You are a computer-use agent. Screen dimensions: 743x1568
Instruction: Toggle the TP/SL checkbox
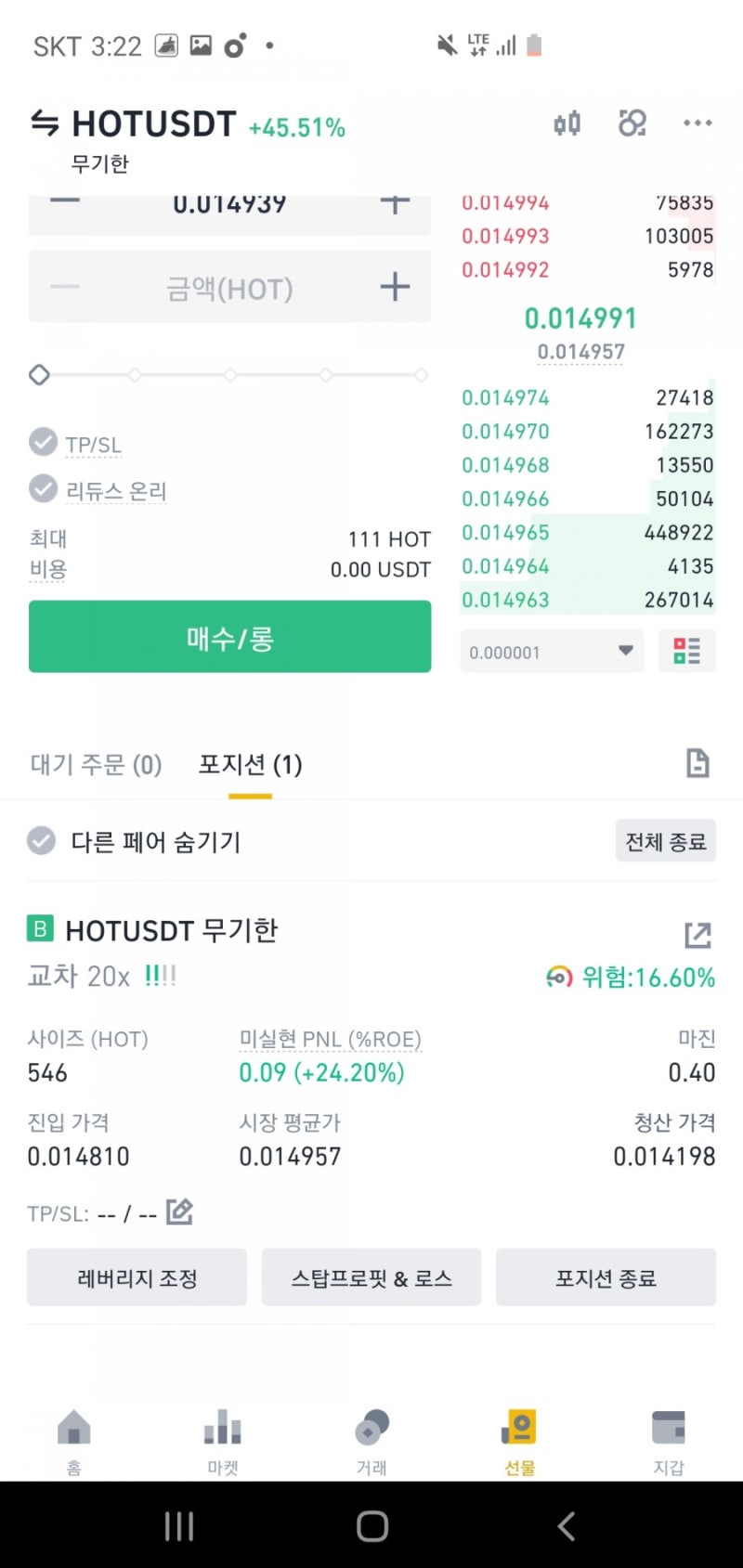43,443
